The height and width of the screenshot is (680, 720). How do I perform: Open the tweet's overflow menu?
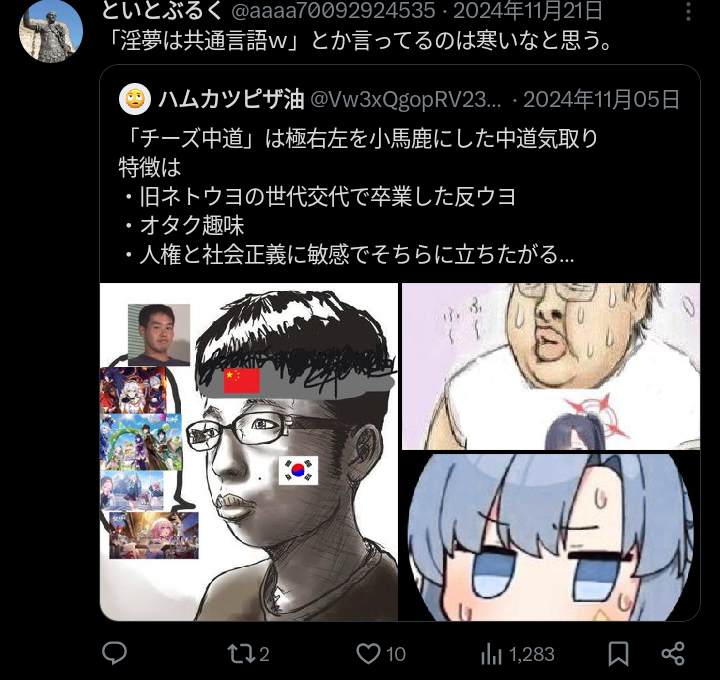(x=690, y=12)
